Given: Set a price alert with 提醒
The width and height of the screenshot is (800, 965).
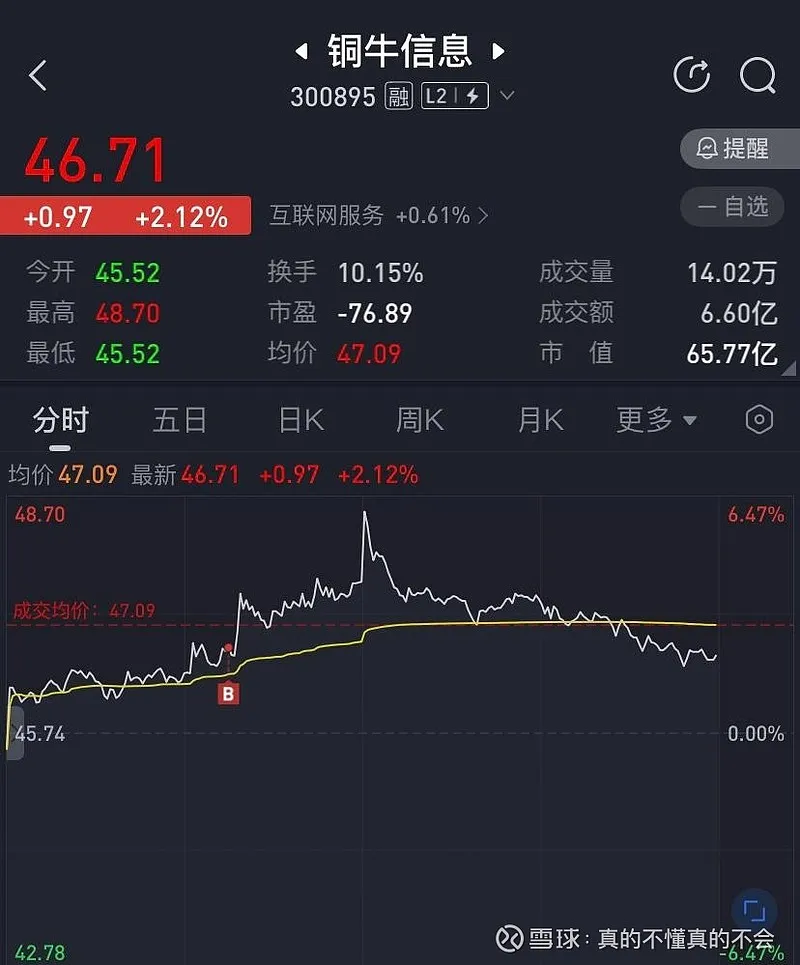Looking at the screenshot, I should point(738,149).
